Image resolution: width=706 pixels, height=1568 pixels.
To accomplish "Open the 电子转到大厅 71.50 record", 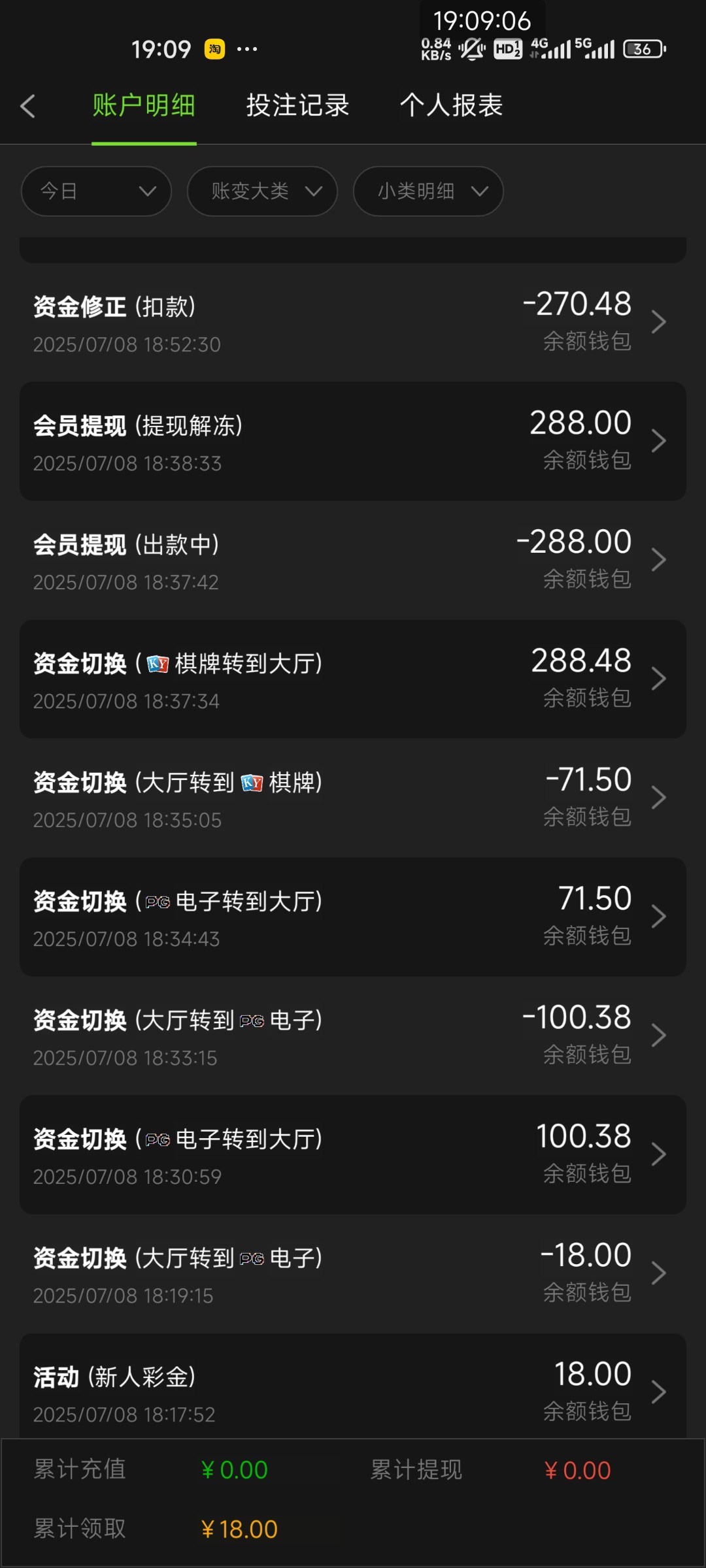I will [353, 917].
